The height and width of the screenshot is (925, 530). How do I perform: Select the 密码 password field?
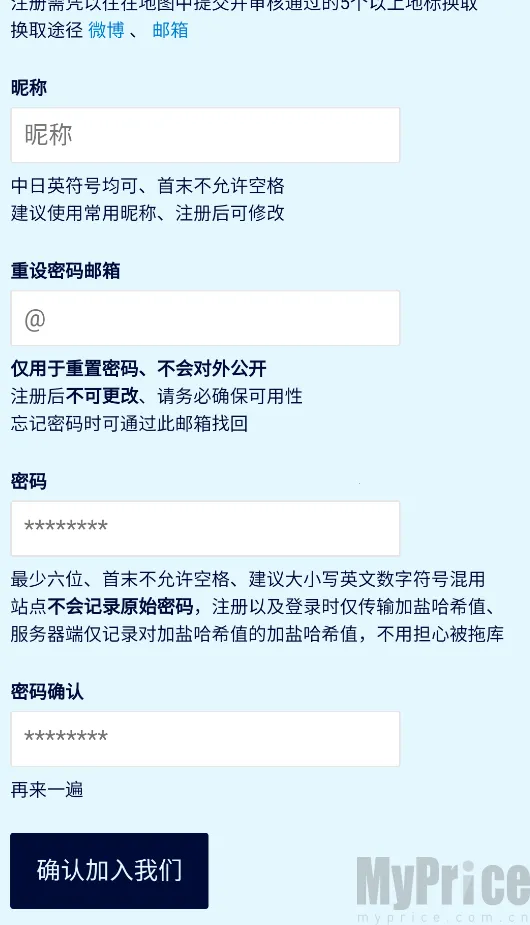(205, 529)
